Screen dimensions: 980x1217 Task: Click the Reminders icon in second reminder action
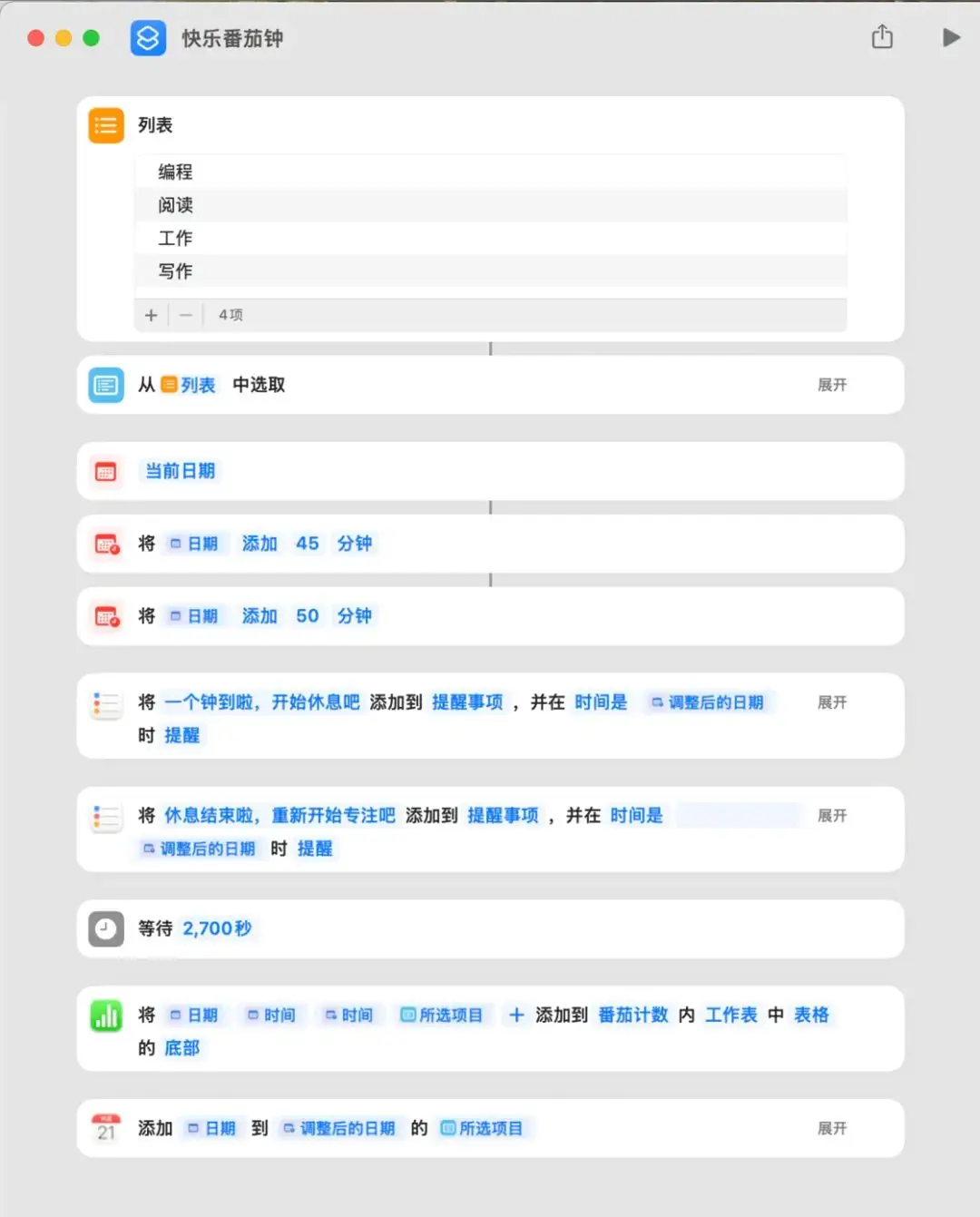(x=105, y=817)
